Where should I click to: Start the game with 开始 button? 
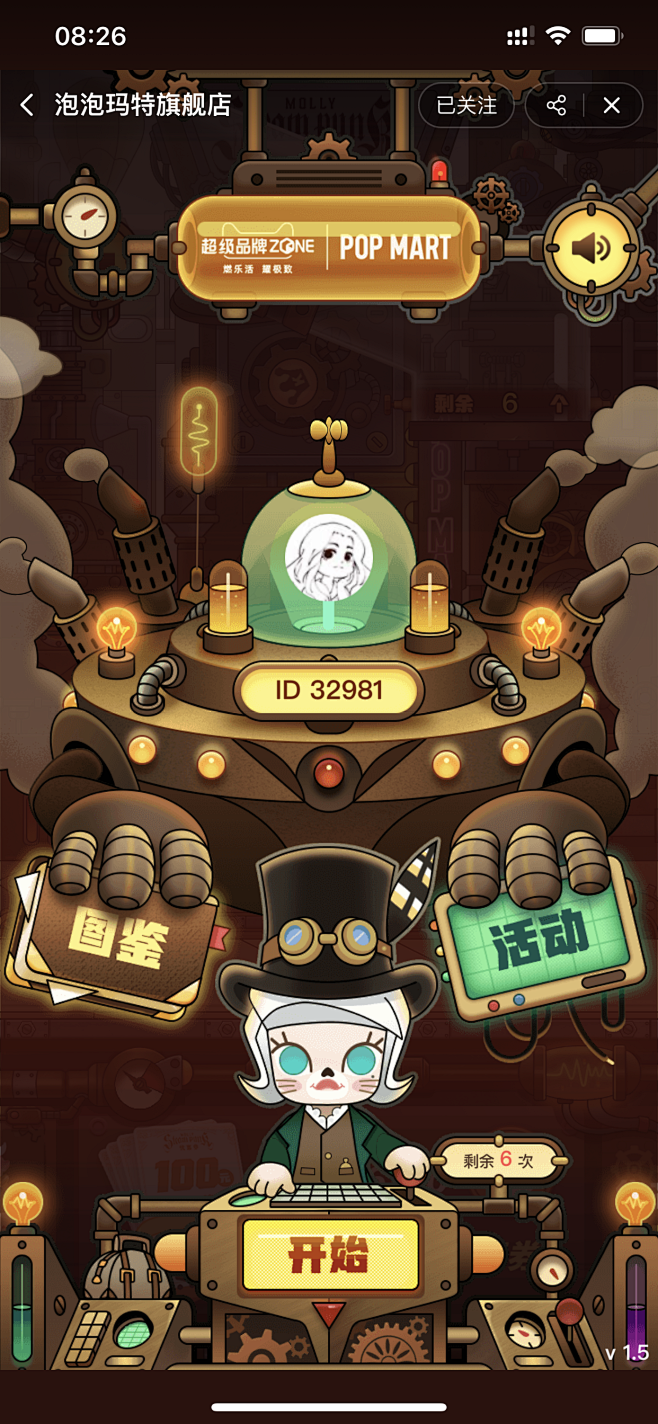tap(330, 1254)
